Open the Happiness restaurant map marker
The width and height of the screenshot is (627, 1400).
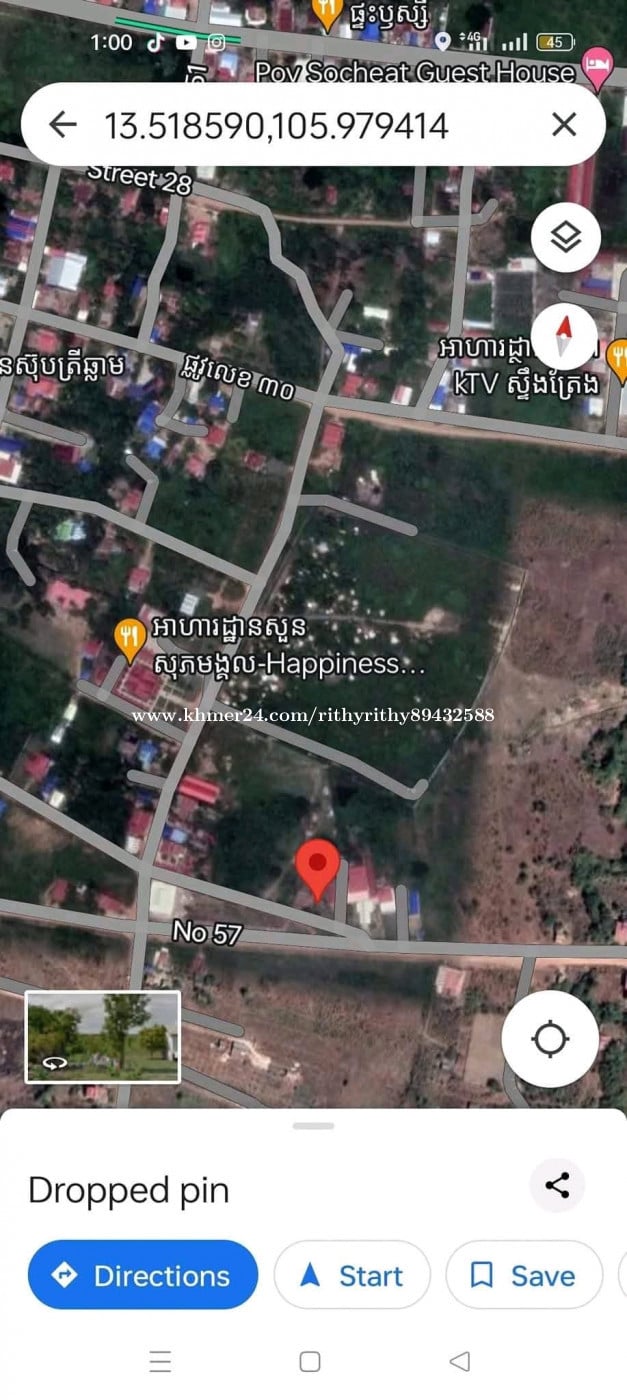tap(130, 638)
